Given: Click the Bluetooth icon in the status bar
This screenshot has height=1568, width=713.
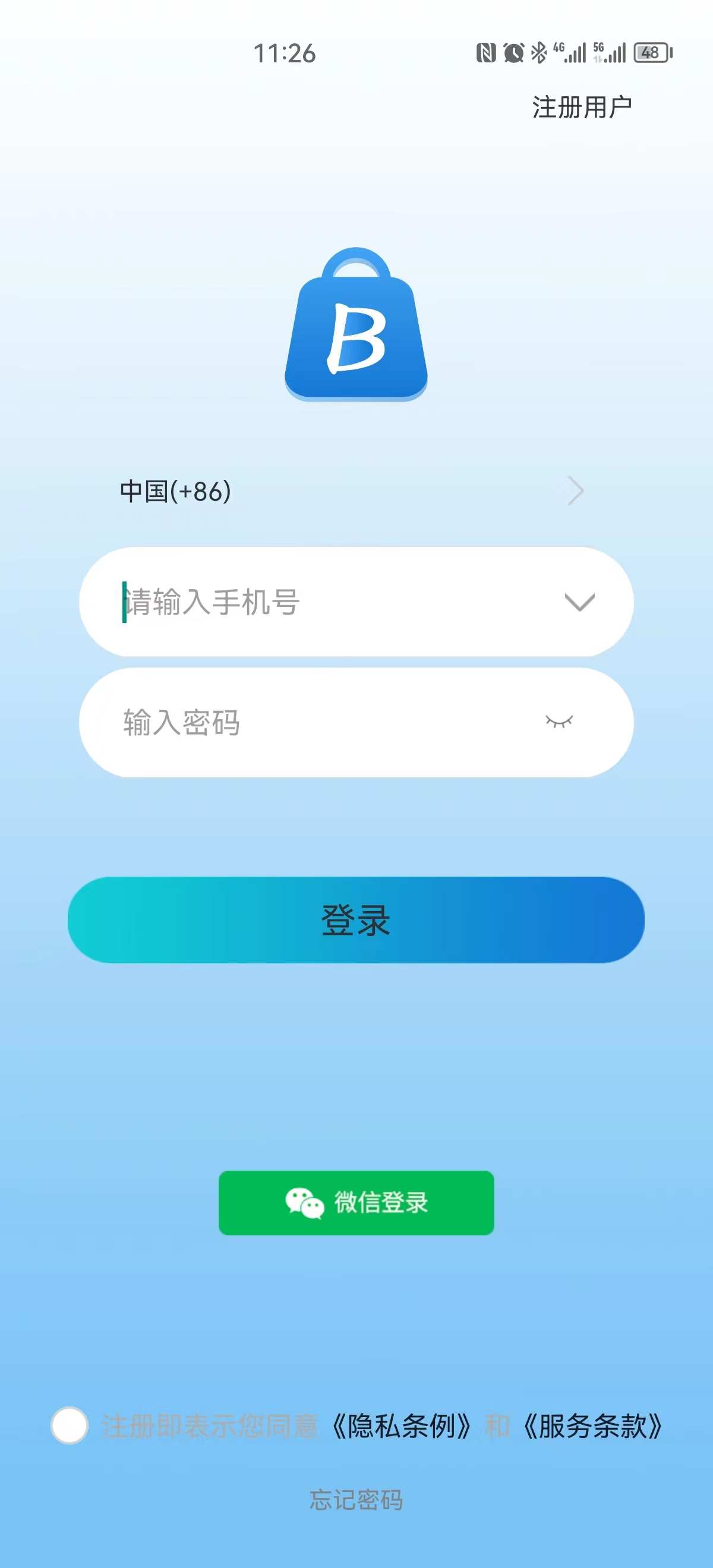Looking at the screenshot, I should 538,52.
